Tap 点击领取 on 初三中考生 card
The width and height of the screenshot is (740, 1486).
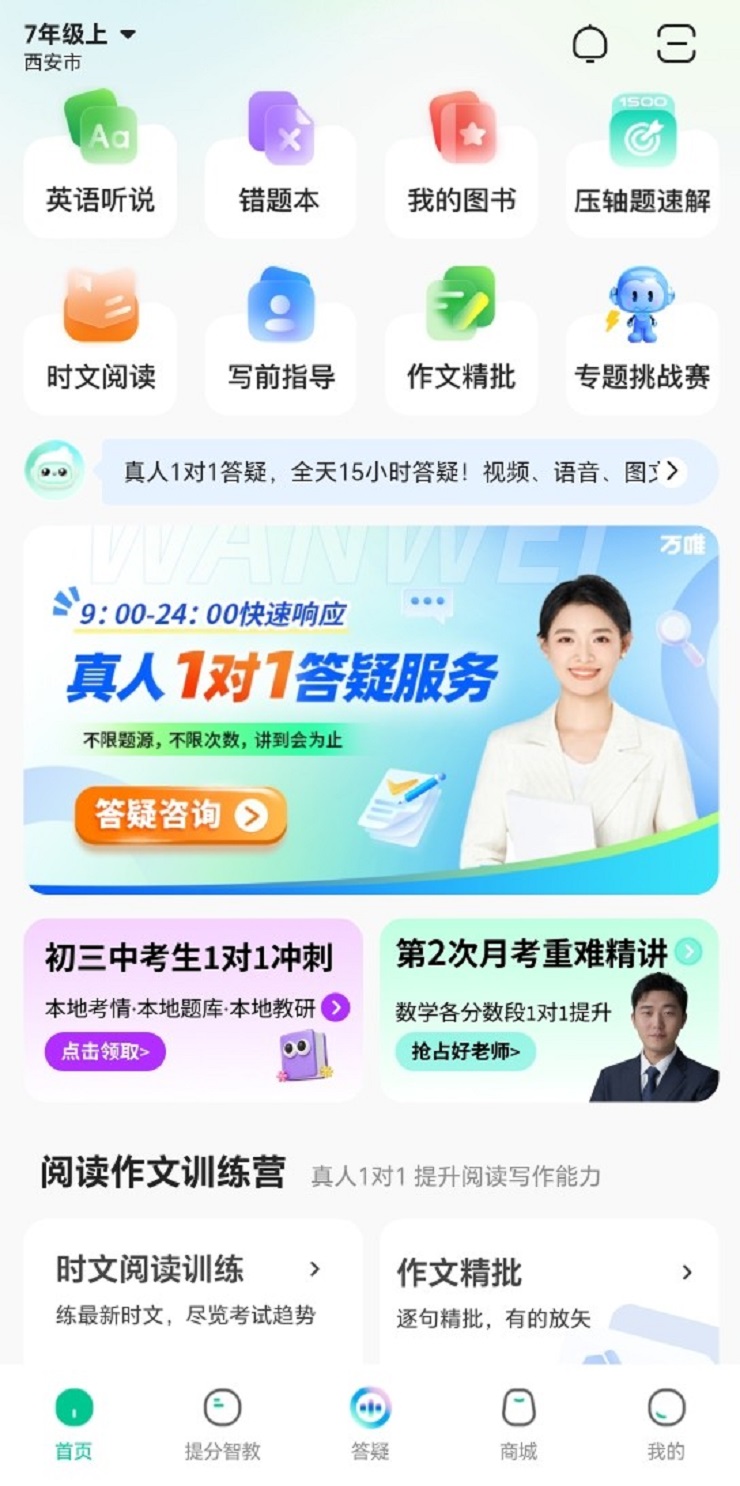pyautogui.click(x=105, y=1051)
